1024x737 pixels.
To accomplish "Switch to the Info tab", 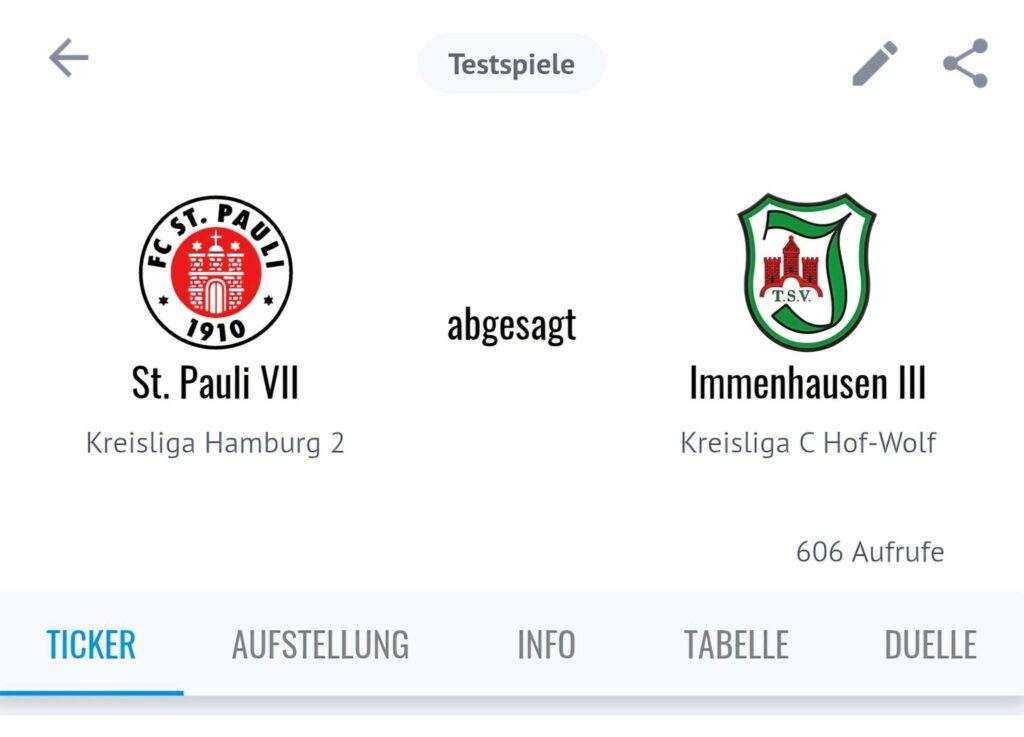I will (x=546, y=645).
